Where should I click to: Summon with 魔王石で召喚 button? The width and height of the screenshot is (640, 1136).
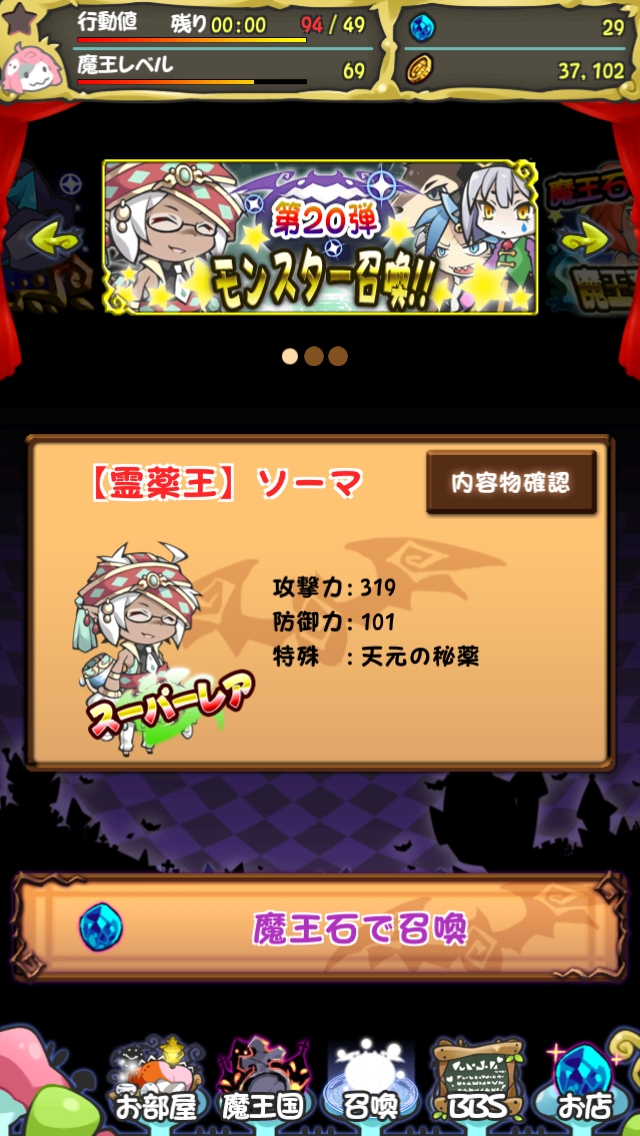(320, 927)
